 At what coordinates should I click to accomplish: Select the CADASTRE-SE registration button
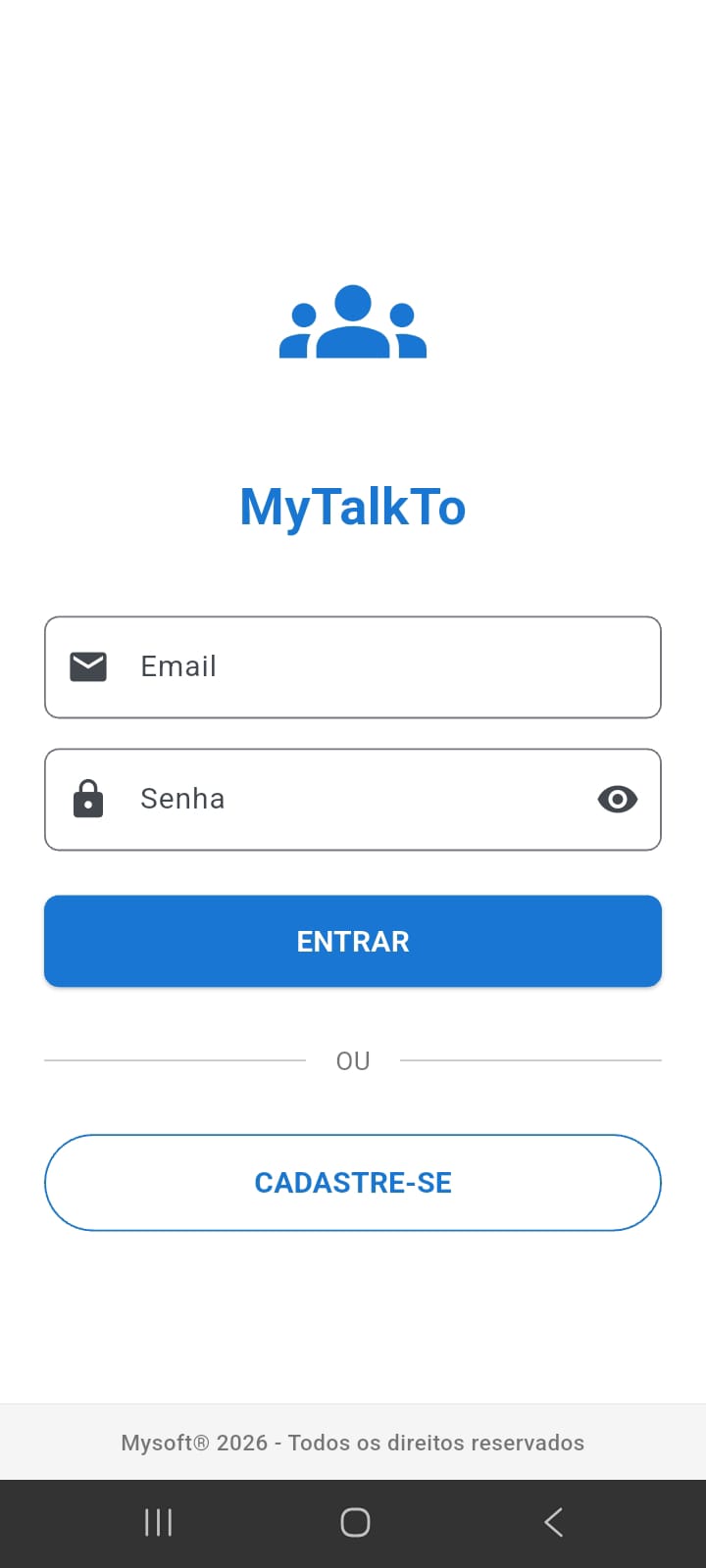(353, 1182)
